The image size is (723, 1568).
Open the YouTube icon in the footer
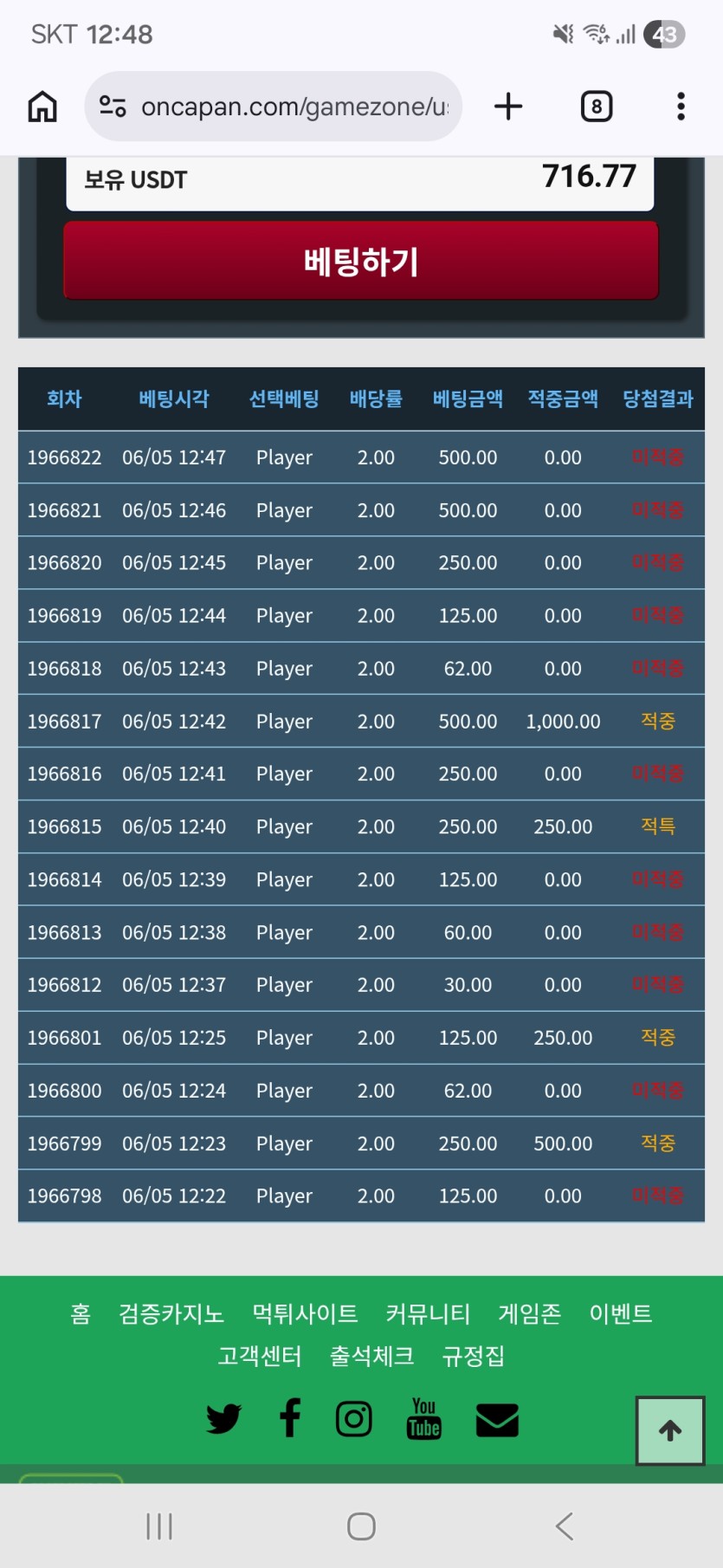click(x=424, y=1419)
